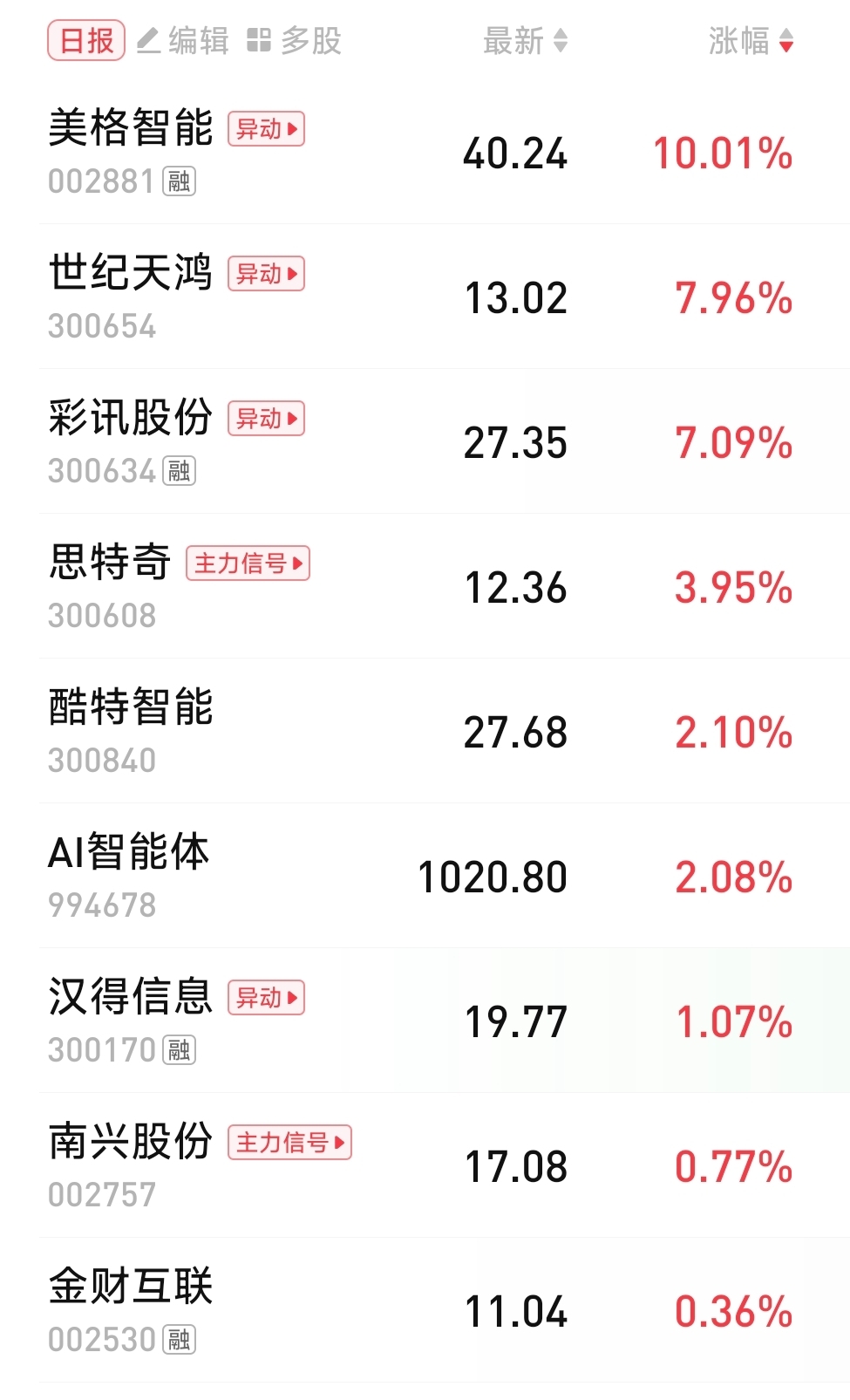Check the 主力信号 tag on 思特奇

pyautogui.click(x=248, y=563)
